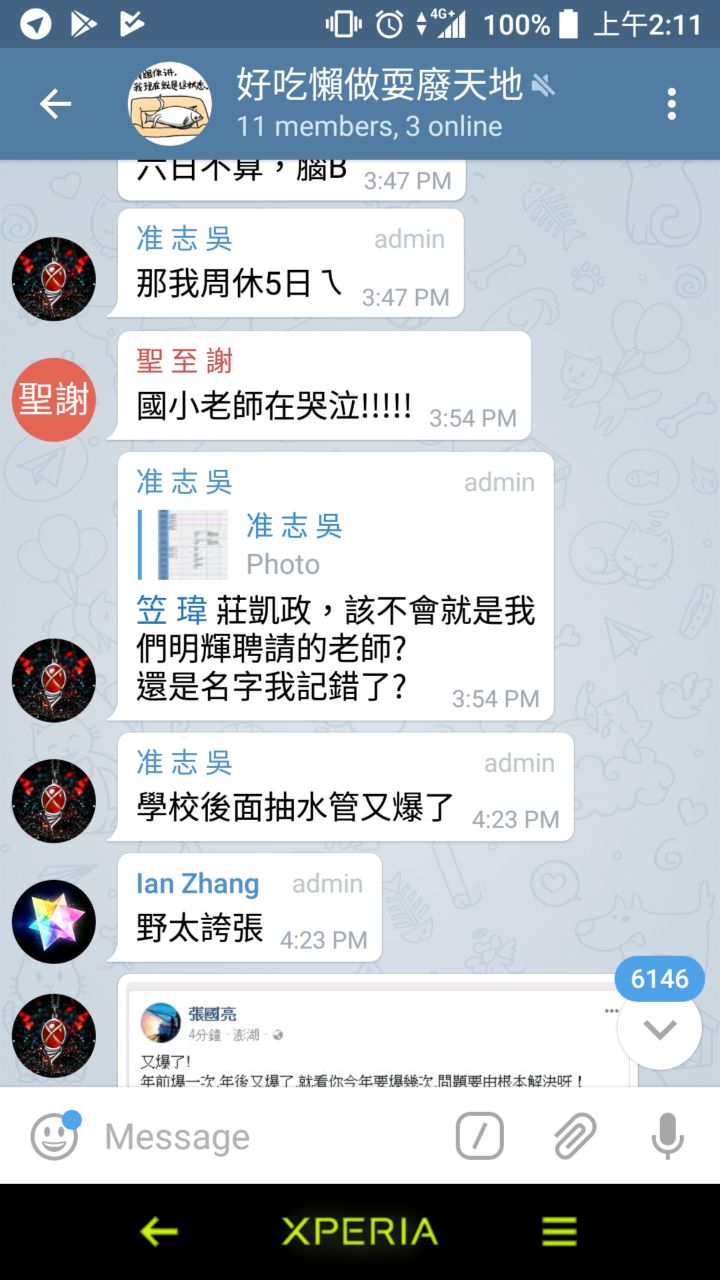Viewport: 720px width, 1280px height.
Task: Go back to the chat list
Action: click(x=55, y=104)
